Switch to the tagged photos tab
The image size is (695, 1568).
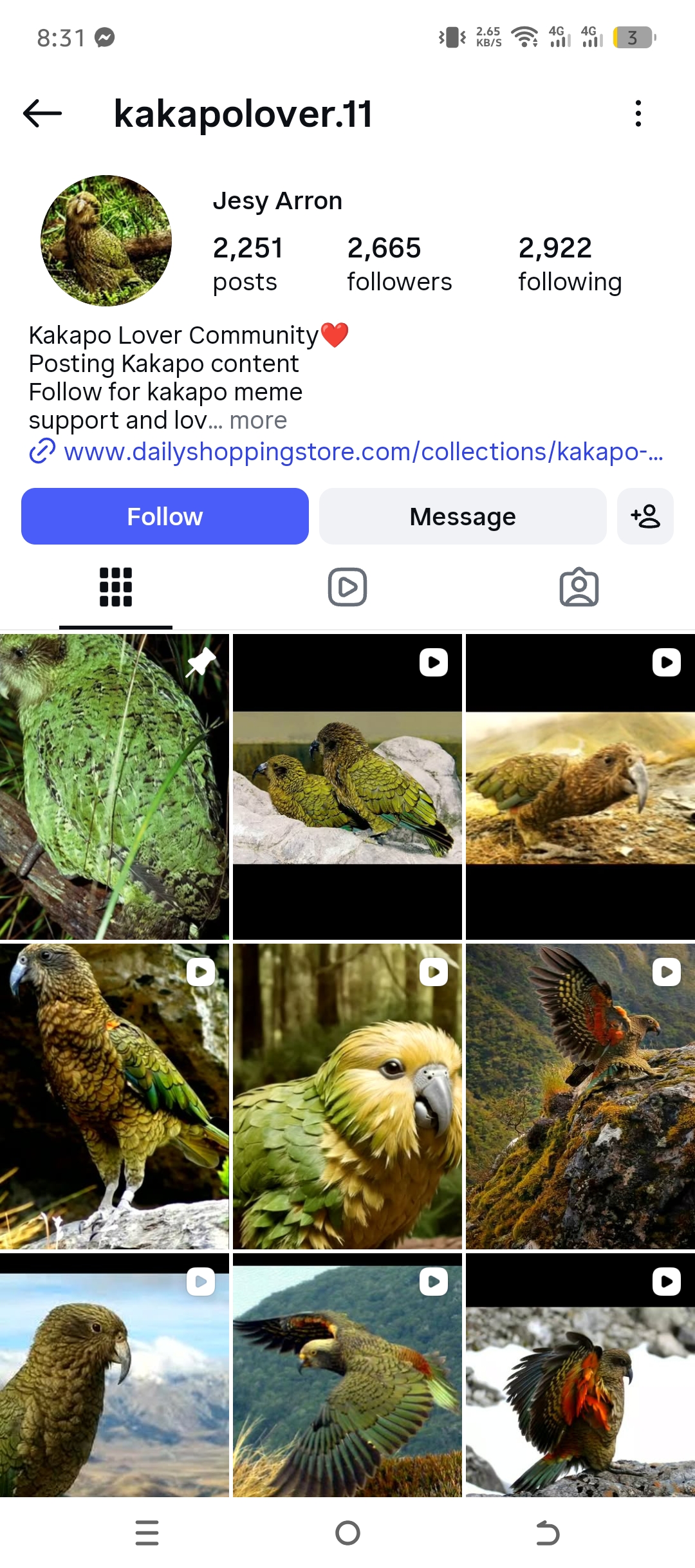[x=579, y=587]
